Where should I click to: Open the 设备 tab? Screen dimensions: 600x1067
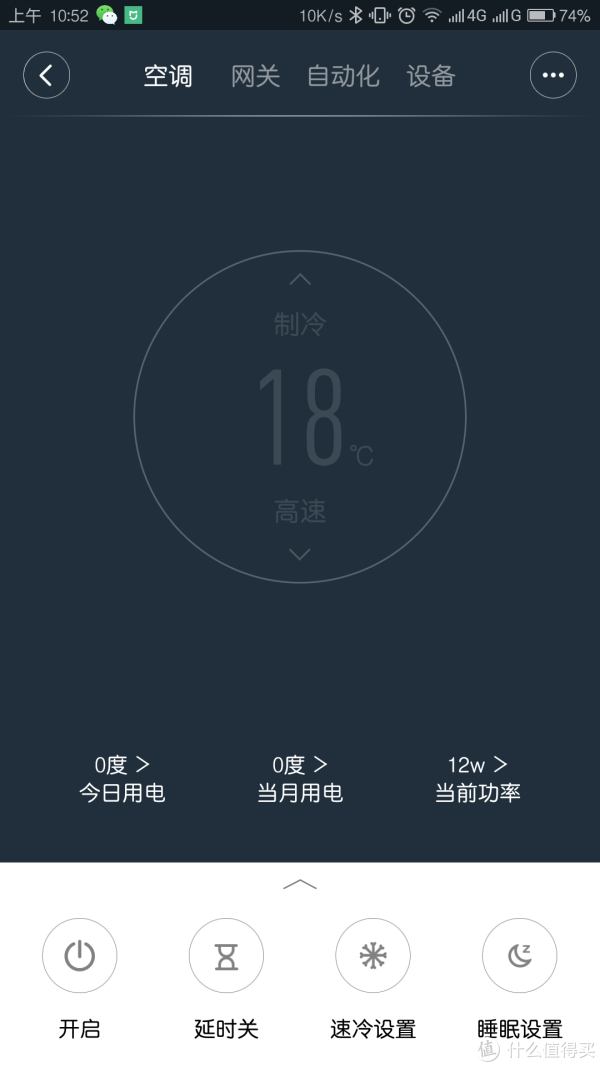(431, 76)
